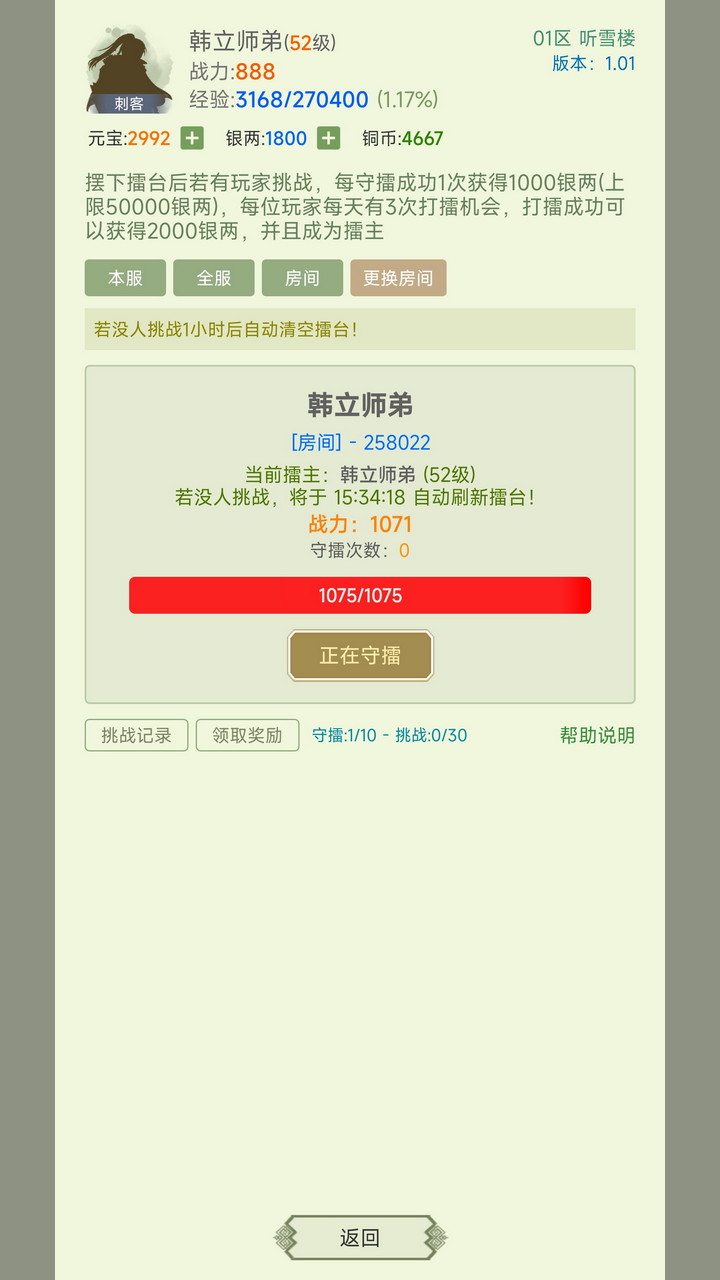Switch to the 本服 tab

(124, 278)
